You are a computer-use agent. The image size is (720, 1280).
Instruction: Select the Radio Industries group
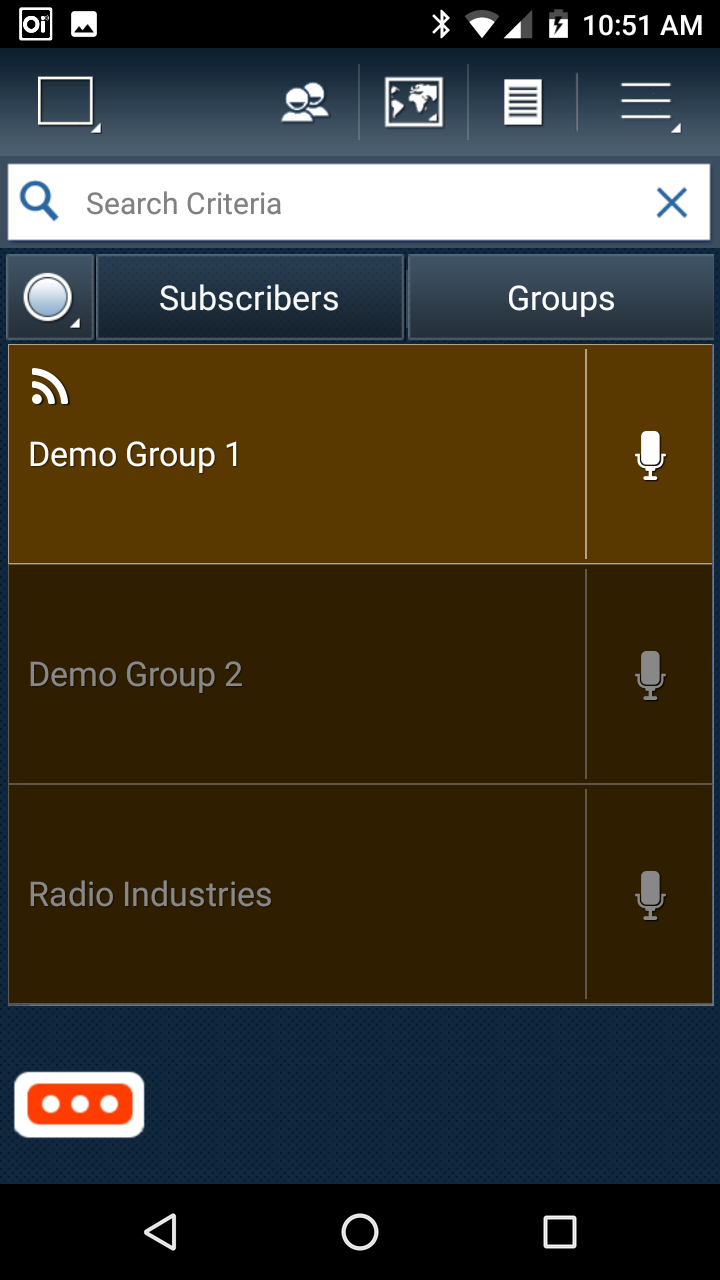click(297, 895)
